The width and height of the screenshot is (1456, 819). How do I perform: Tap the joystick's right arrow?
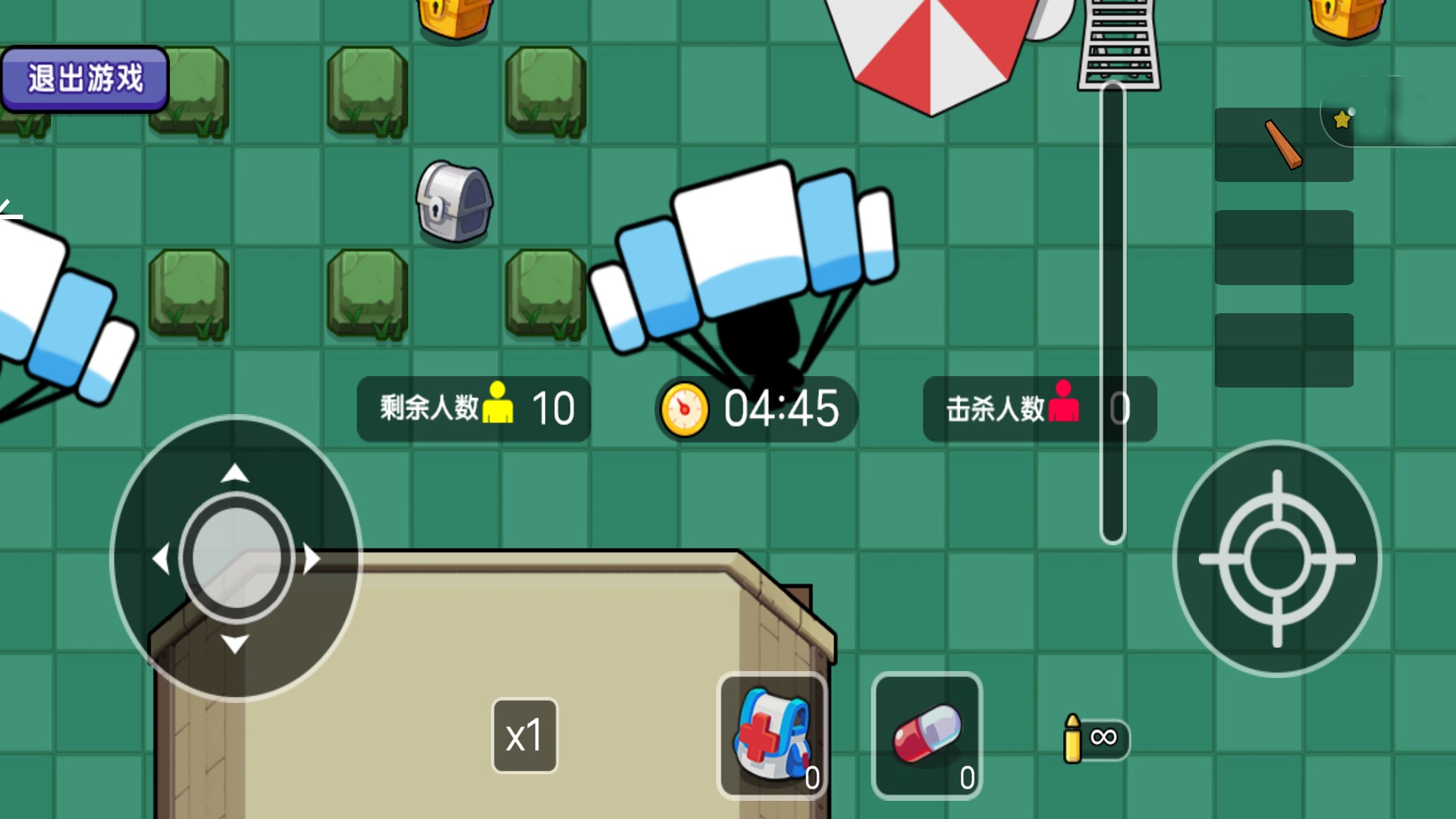(312, 559)
